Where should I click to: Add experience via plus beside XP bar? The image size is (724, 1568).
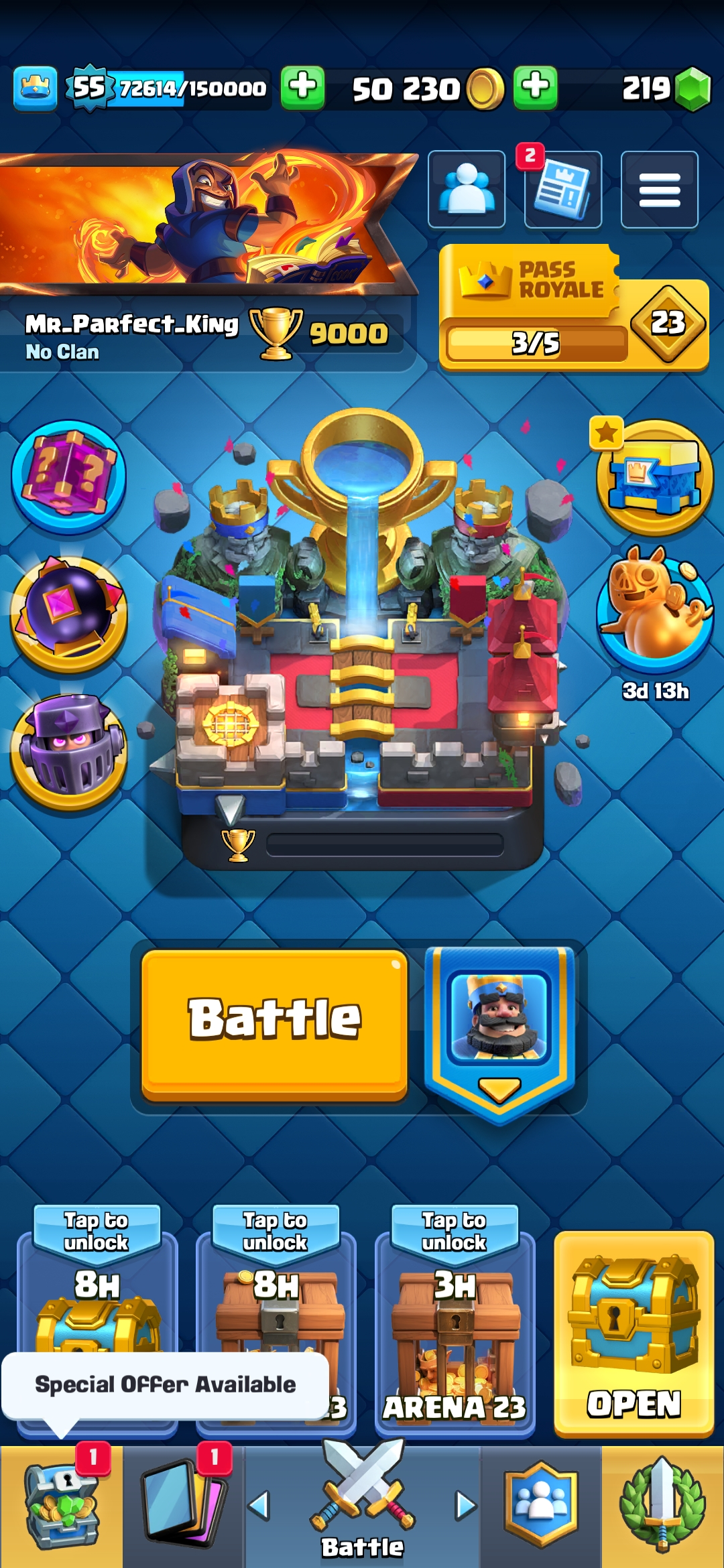(x=302, y=88)
